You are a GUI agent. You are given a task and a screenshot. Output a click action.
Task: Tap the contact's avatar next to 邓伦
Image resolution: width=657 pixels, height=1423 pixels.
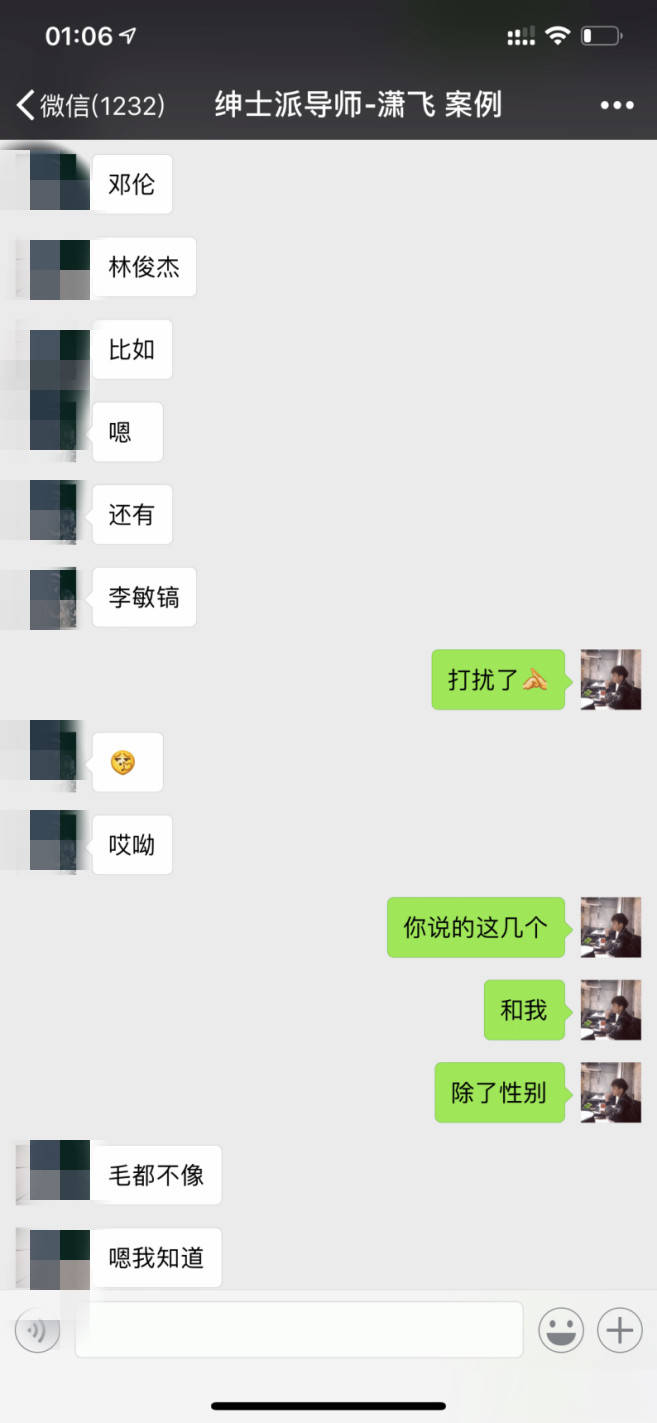tap(60, 182)
